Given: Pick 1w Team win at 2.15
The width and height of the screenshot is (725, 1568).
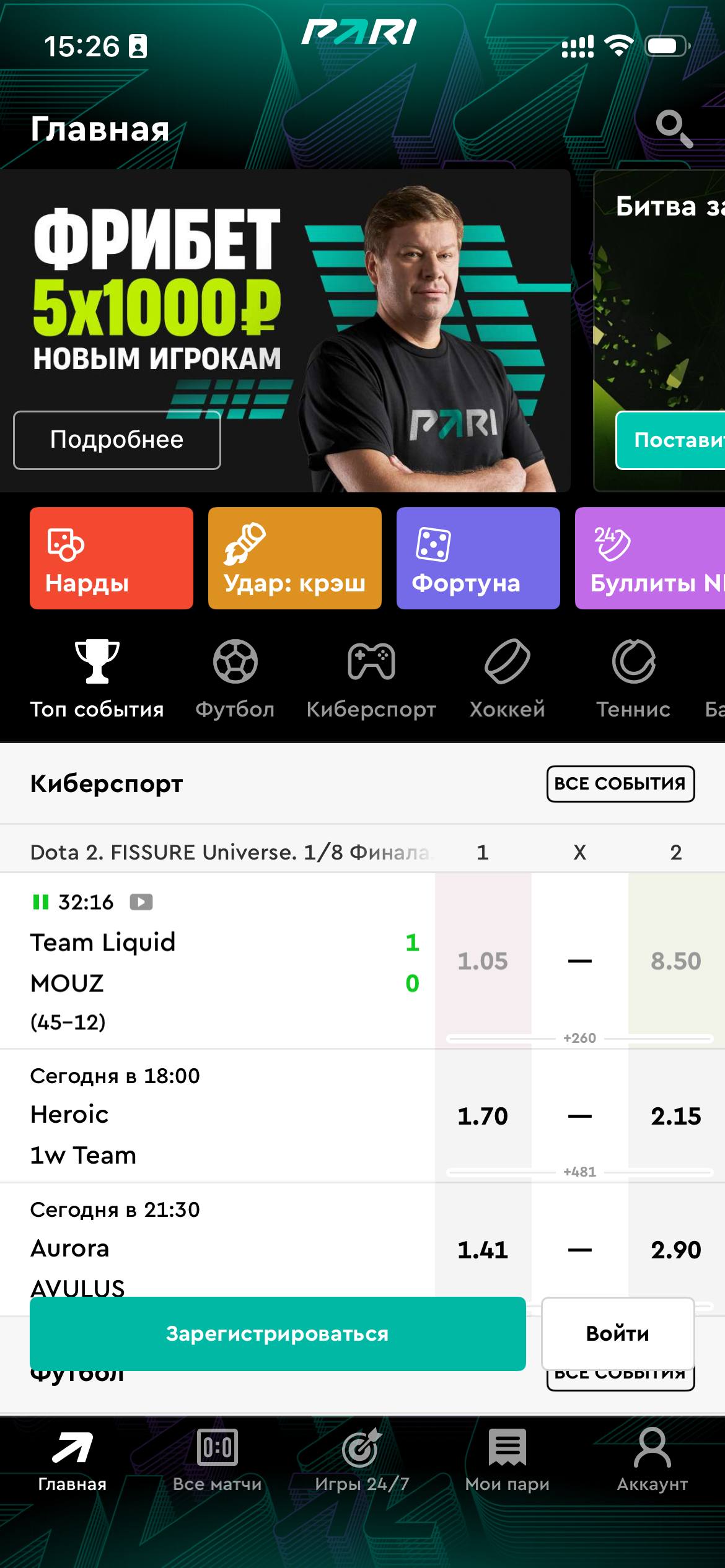Looking at the screenshot, I should [x=675, y=1116].
